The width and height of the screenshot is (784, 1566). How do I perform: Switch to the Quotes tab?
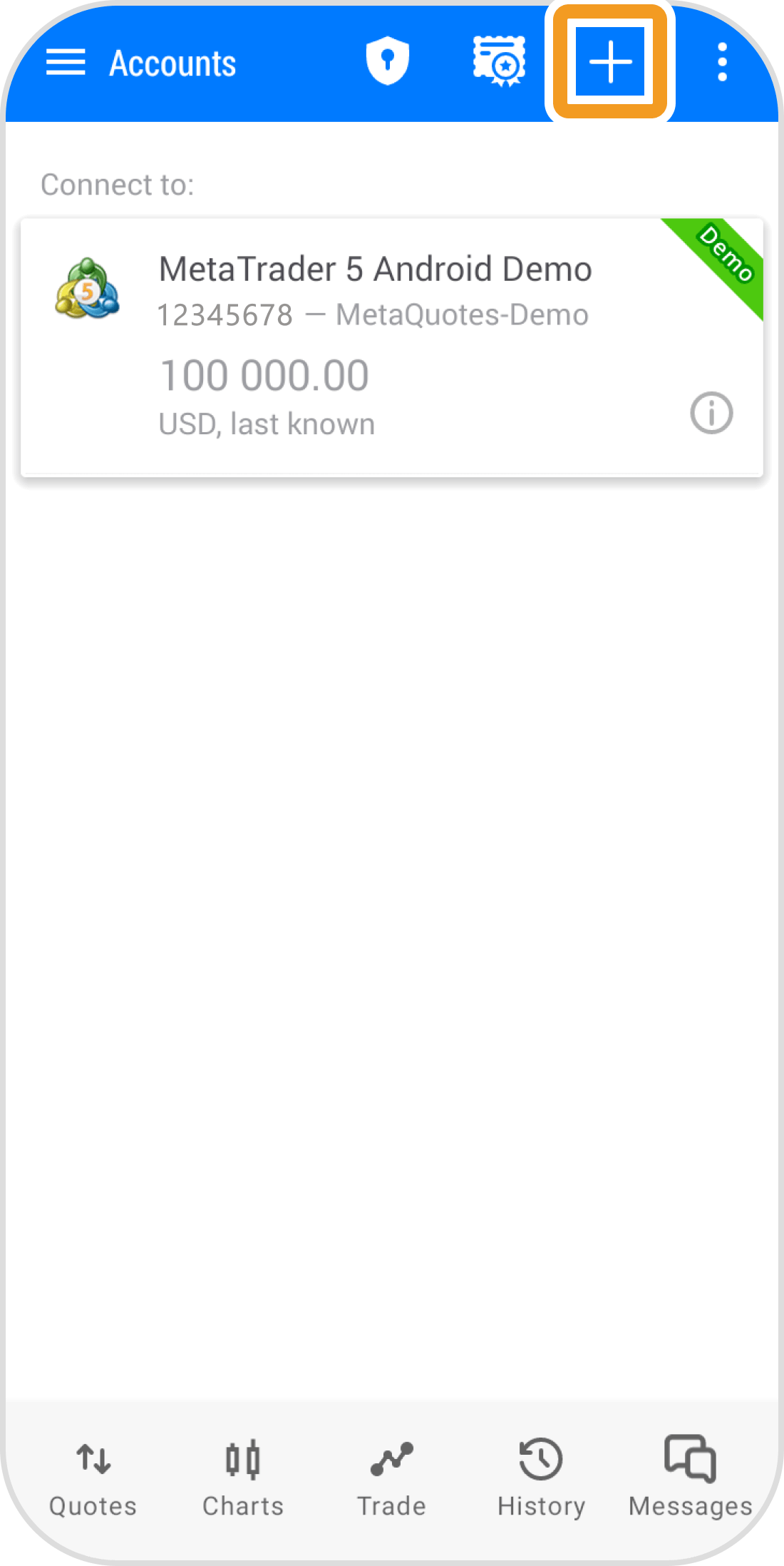coord(93,1478)
